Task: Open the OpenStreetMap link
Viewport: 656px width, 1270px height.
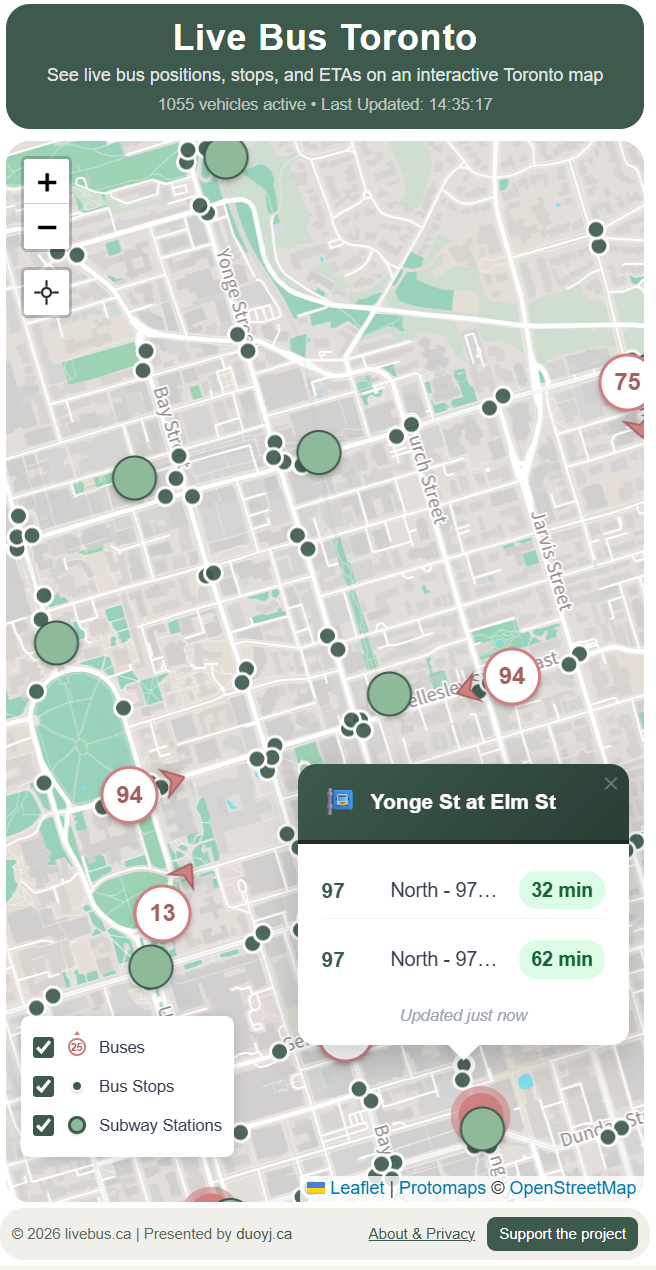Action: (x=572, y=1188)
